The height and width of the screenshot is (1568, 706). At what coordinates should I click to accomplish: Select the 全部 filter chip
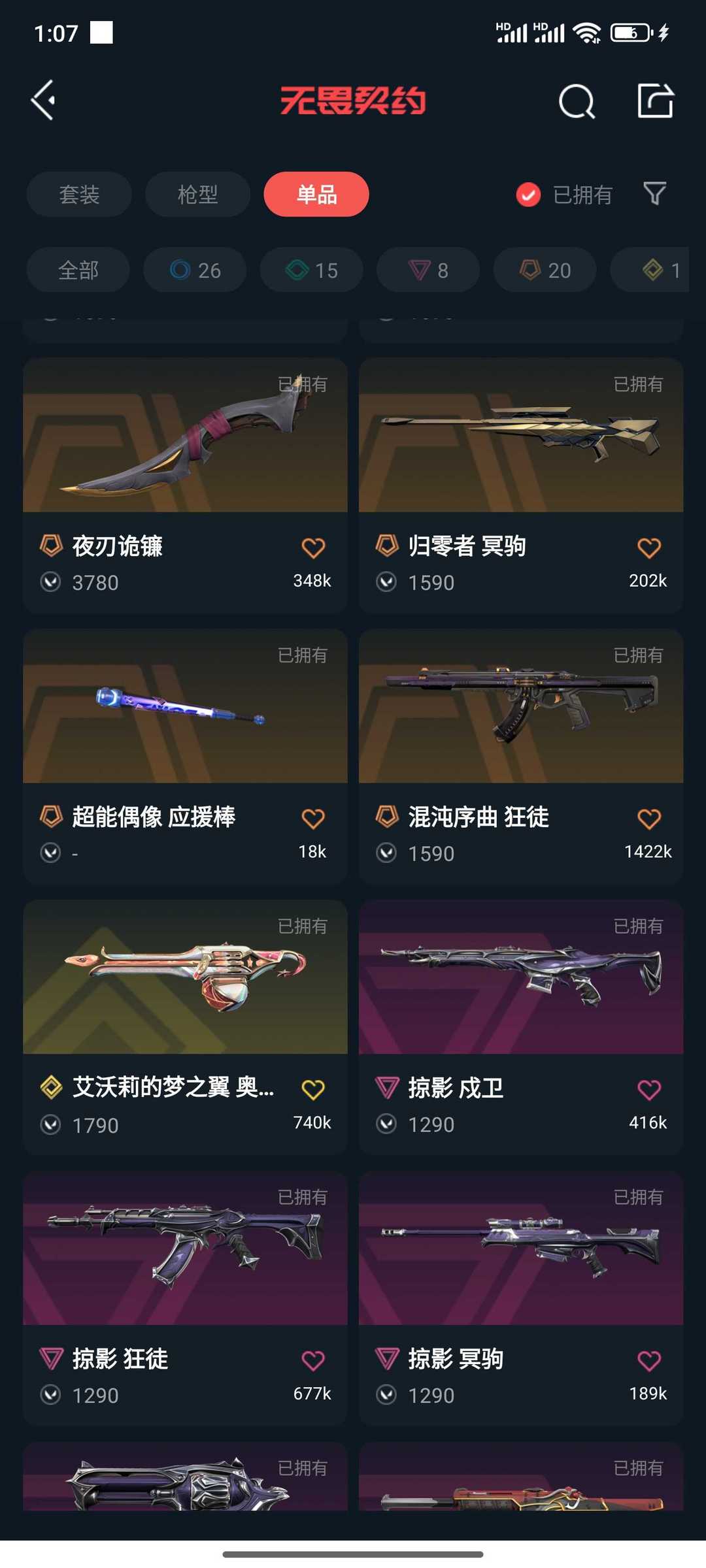(x=78, y=270)
